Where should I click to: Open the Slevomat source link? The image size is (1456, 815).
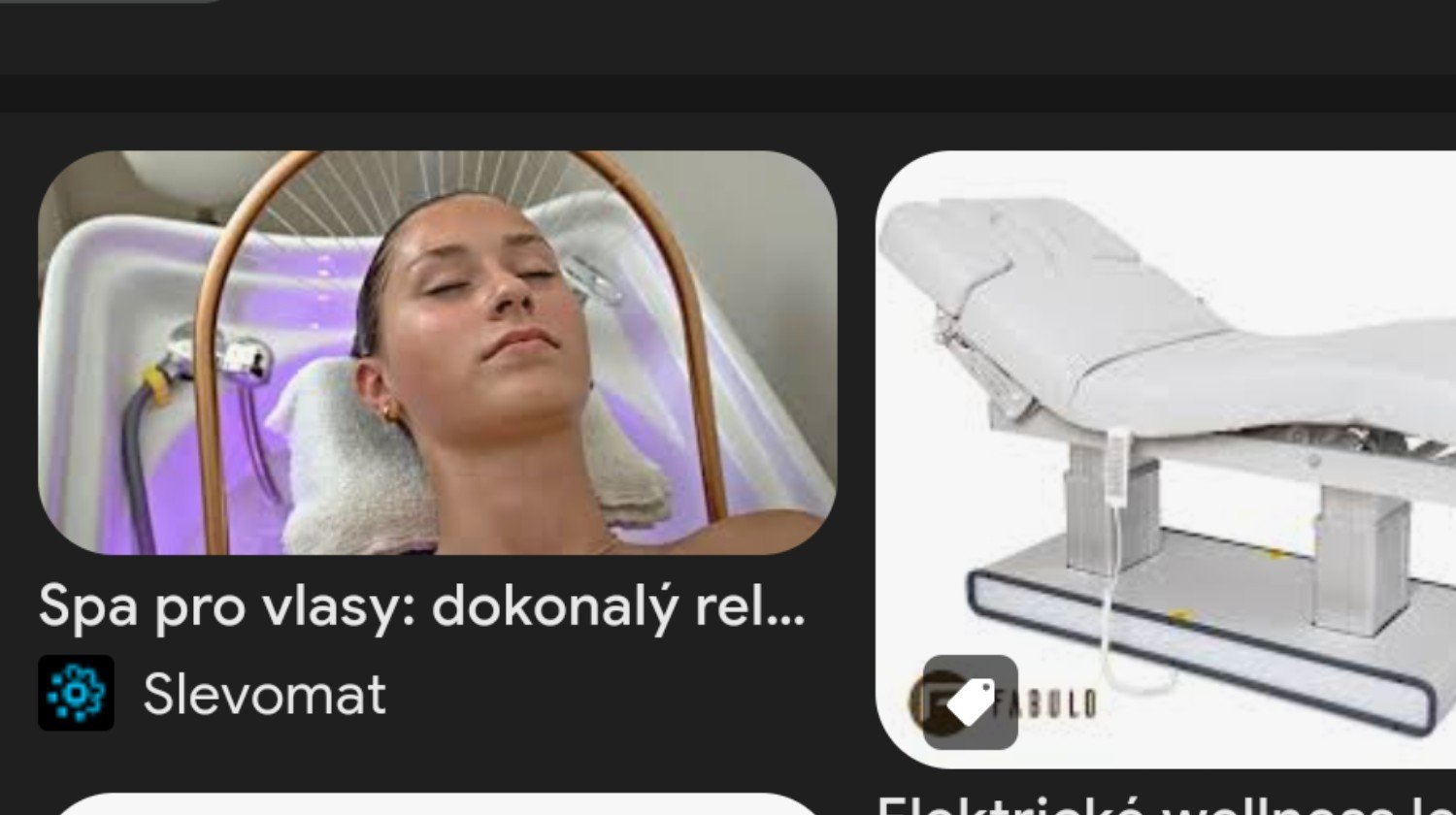[x=263, y=694]
